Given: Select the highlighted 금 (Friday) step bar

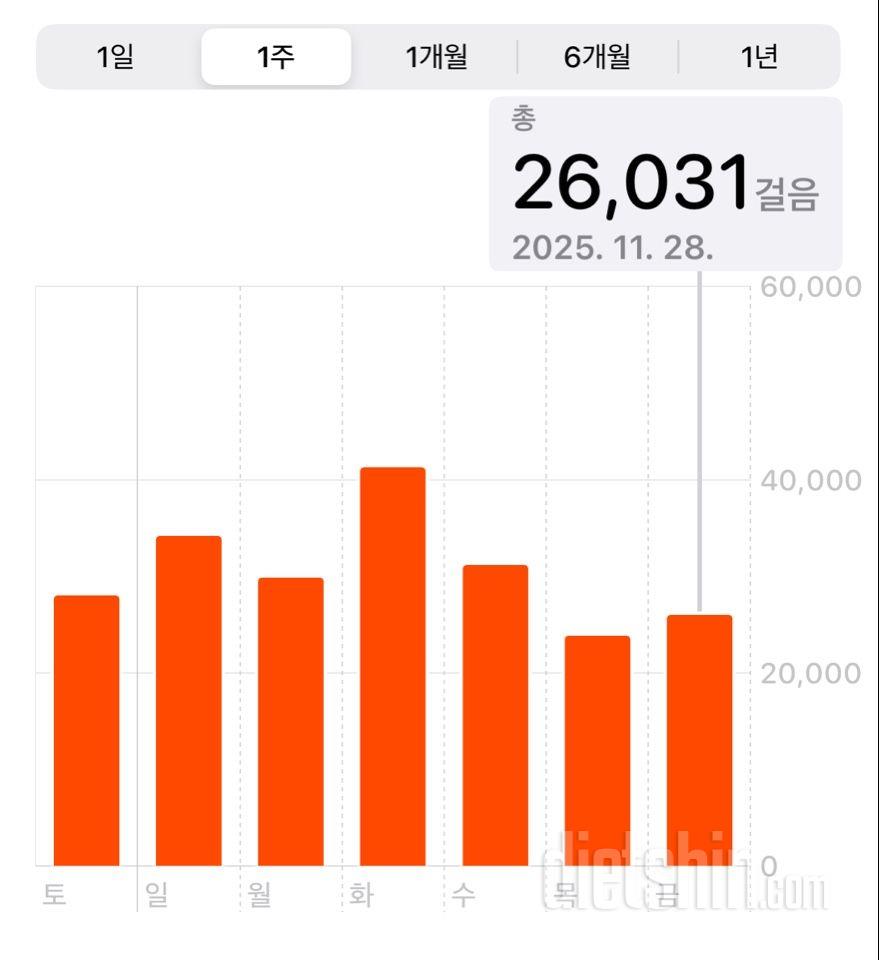Looking at the screenshot, I should click(698, 740).
